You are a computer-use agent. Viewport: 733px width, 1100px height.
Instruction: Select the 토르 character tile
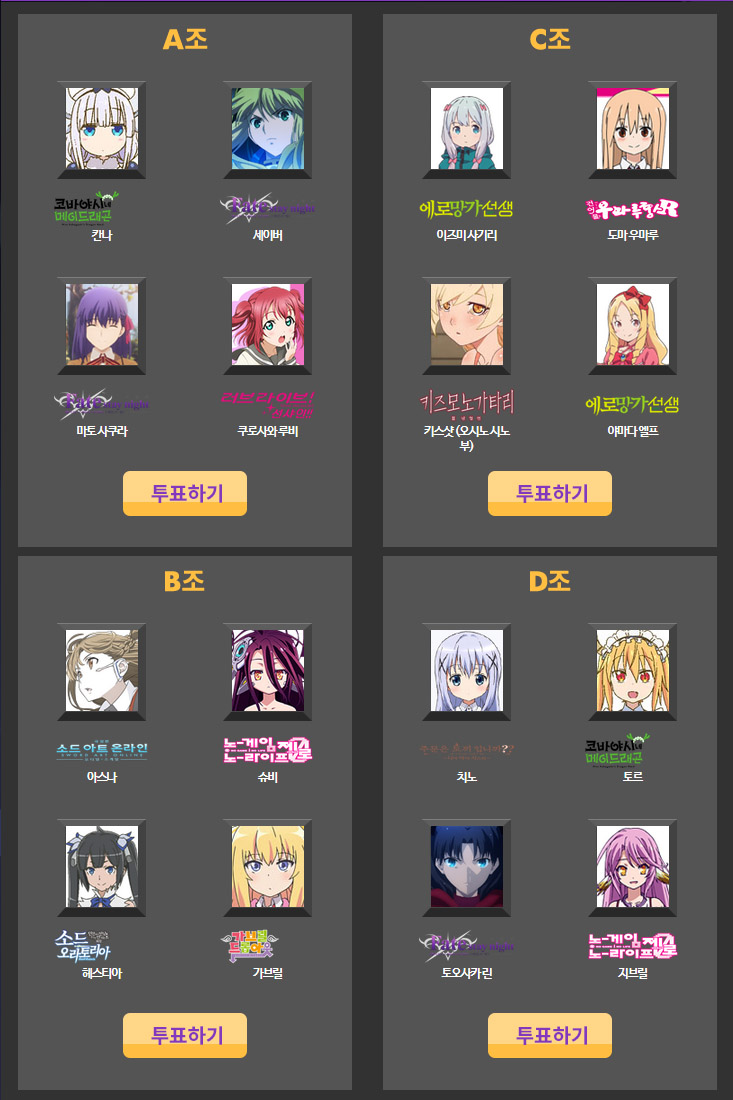pyautogui.click(x=633, y=670)
